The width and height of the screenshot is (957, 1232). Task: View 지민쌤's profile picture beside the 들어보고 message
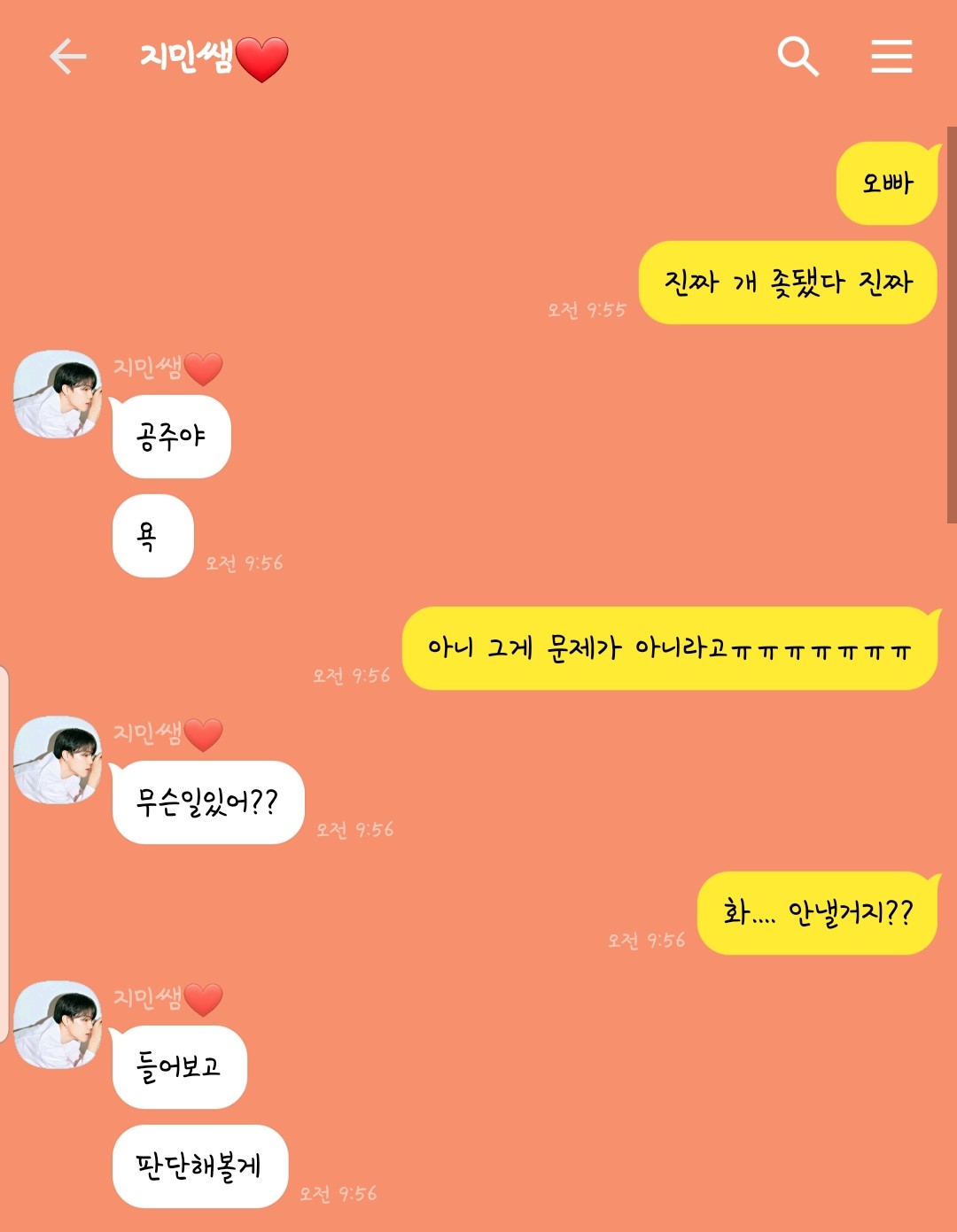(x=58, y=1025)
